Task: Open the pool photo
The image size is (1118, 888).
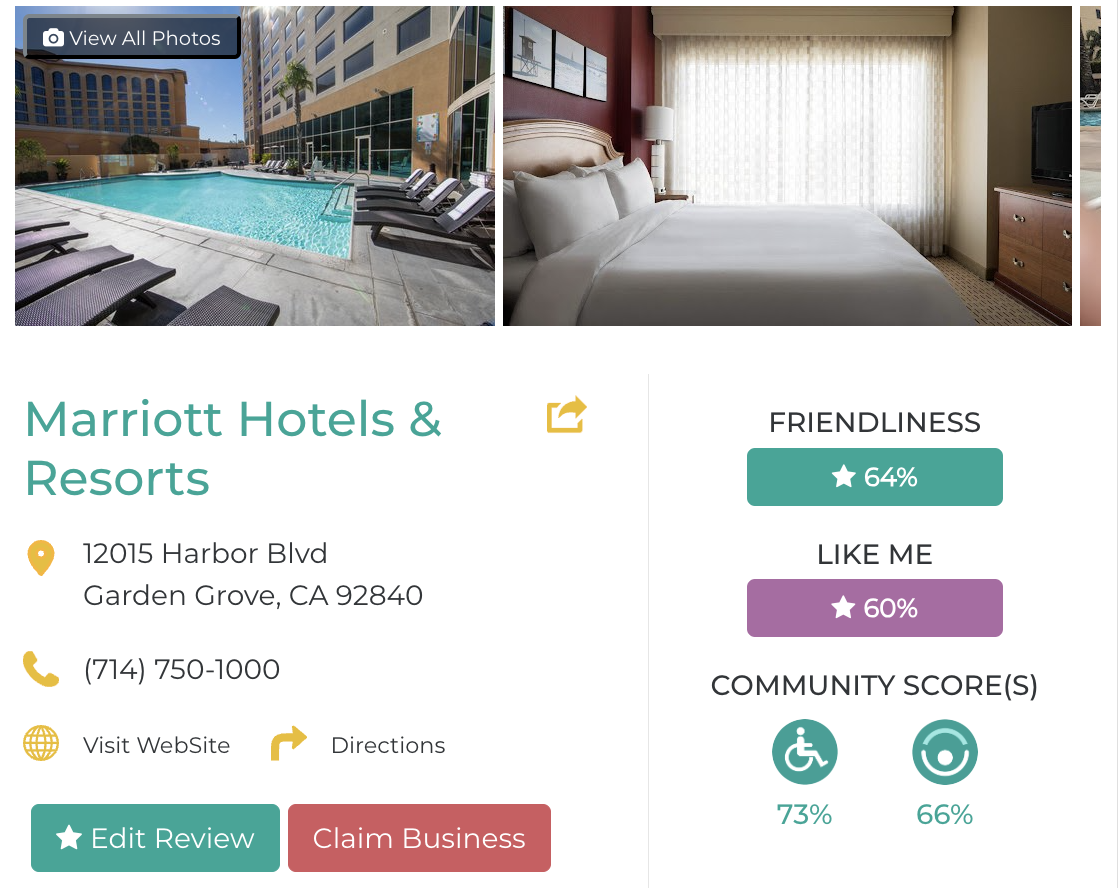Action: point(255,200)
